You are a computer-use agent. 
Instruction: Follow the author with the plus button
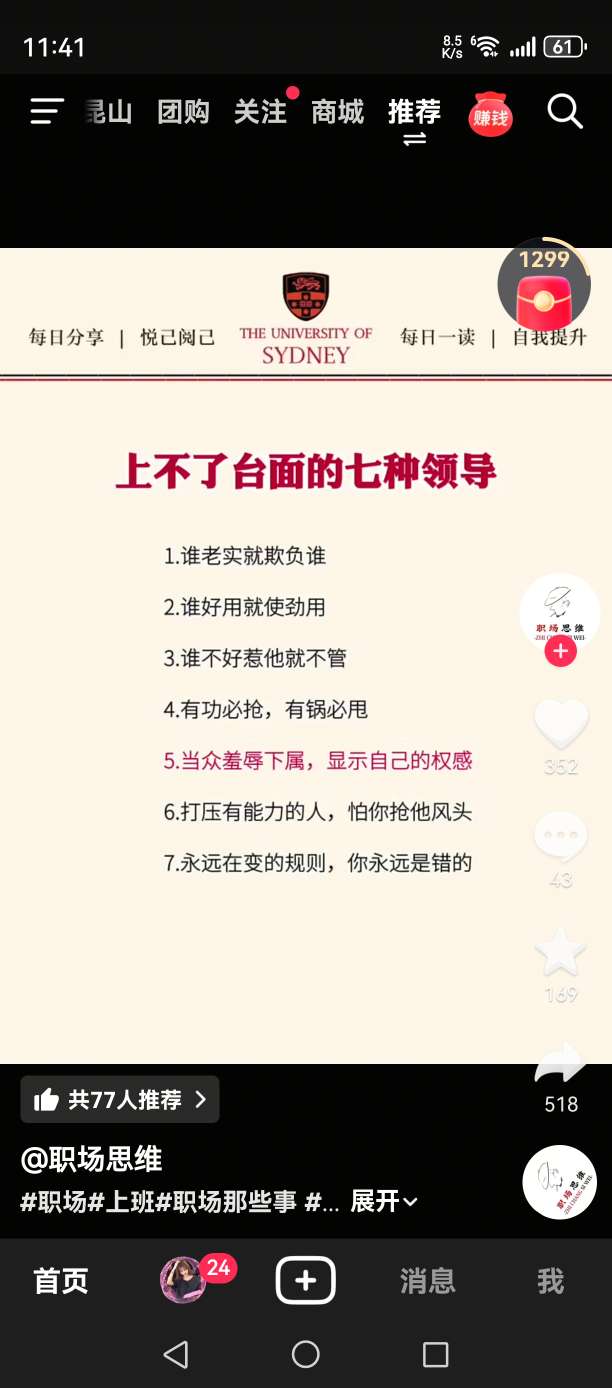(560, 652)
